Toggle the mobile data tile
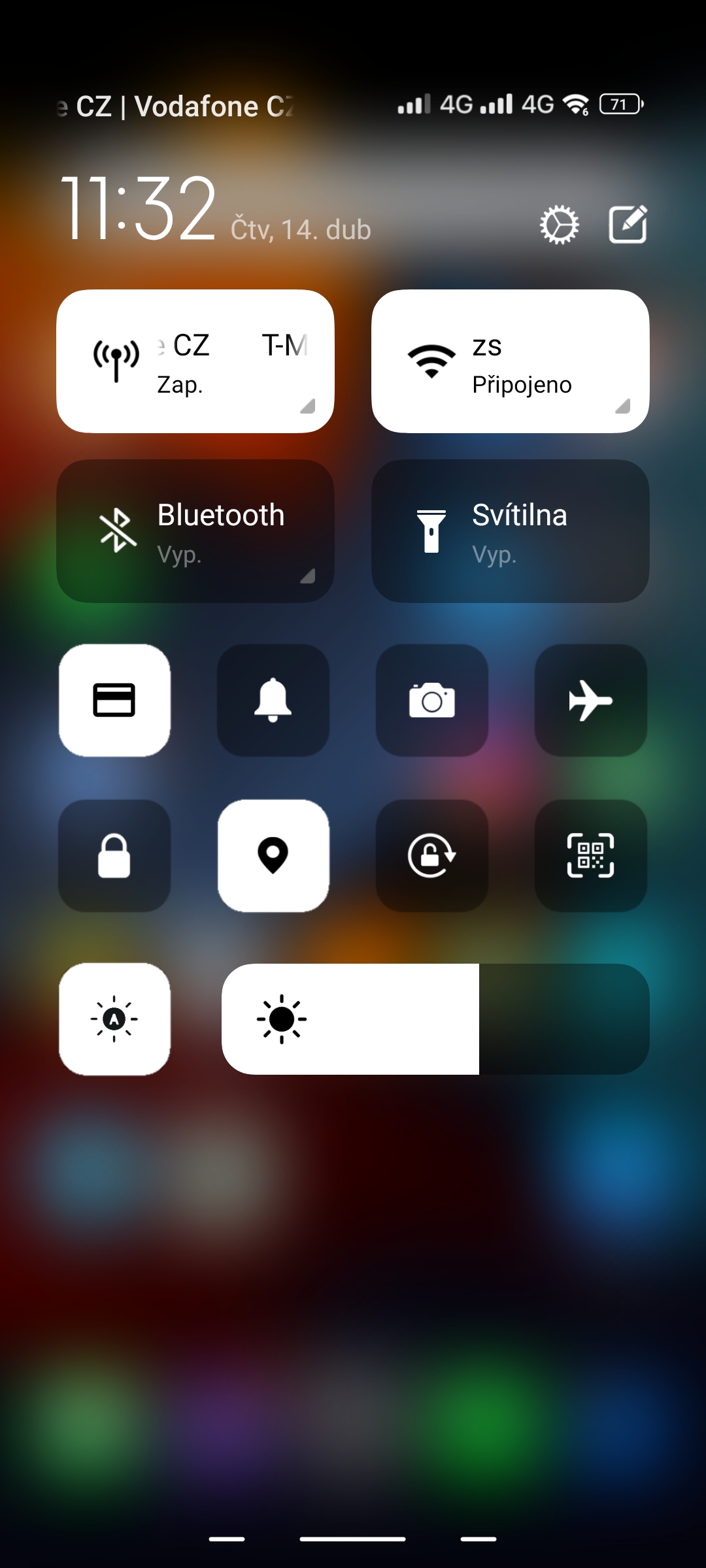Viewport: 706px width, 1568px height. (x=195, y=361)
